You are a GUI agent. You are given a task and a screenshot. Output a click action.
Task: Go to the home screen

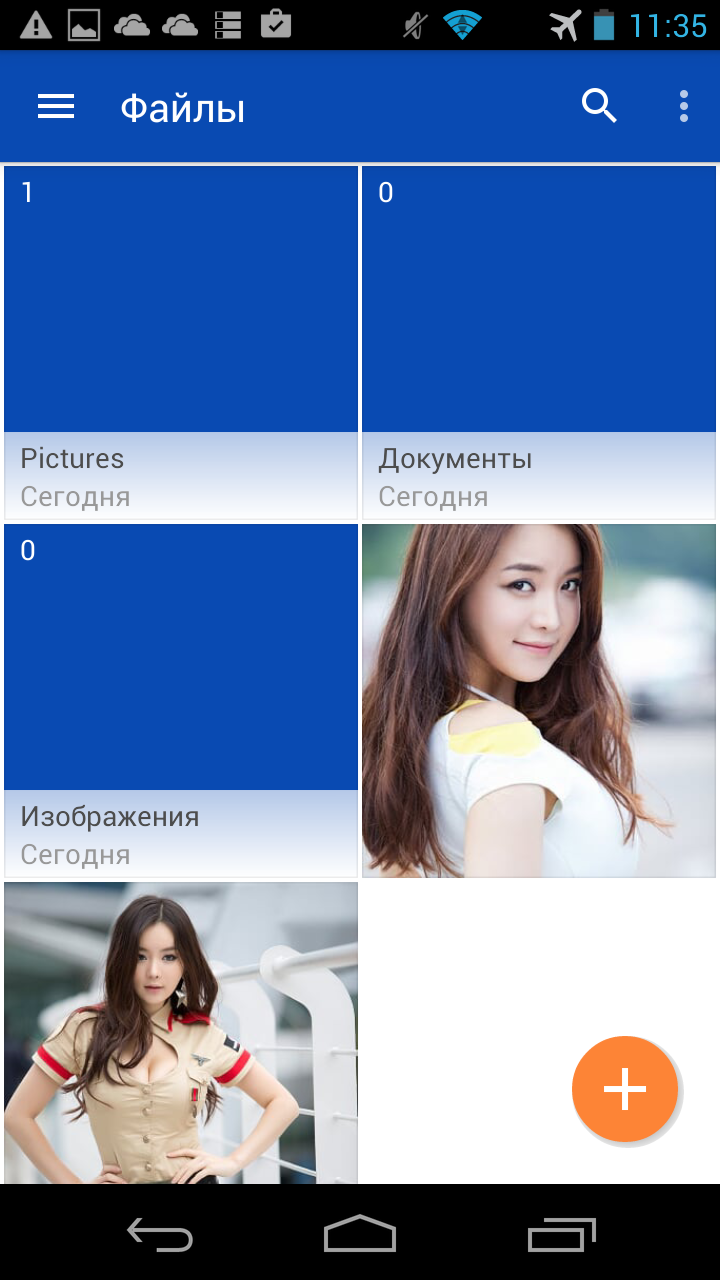(360, 1235)
